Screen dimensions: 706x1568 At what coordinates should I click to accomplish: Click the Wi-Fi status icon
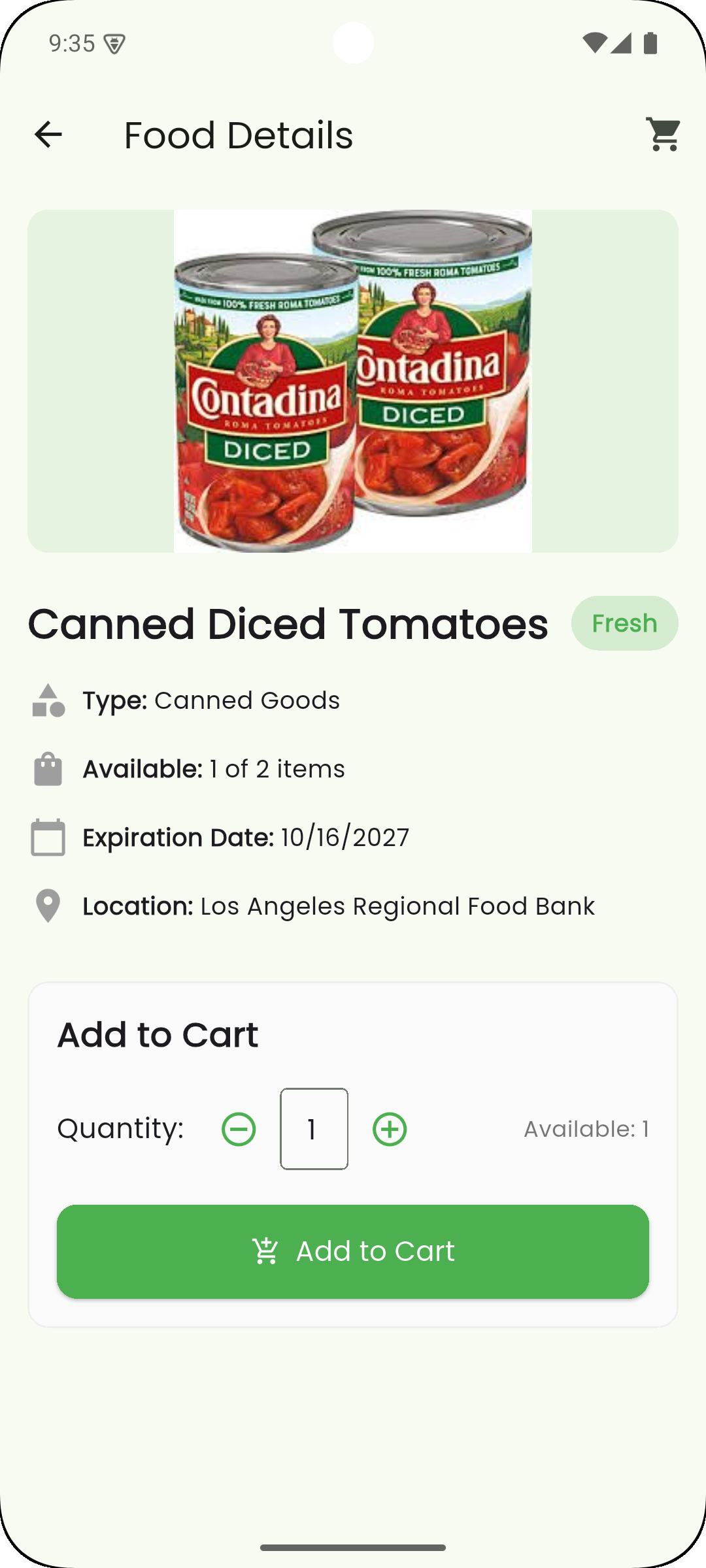[596, 41]
